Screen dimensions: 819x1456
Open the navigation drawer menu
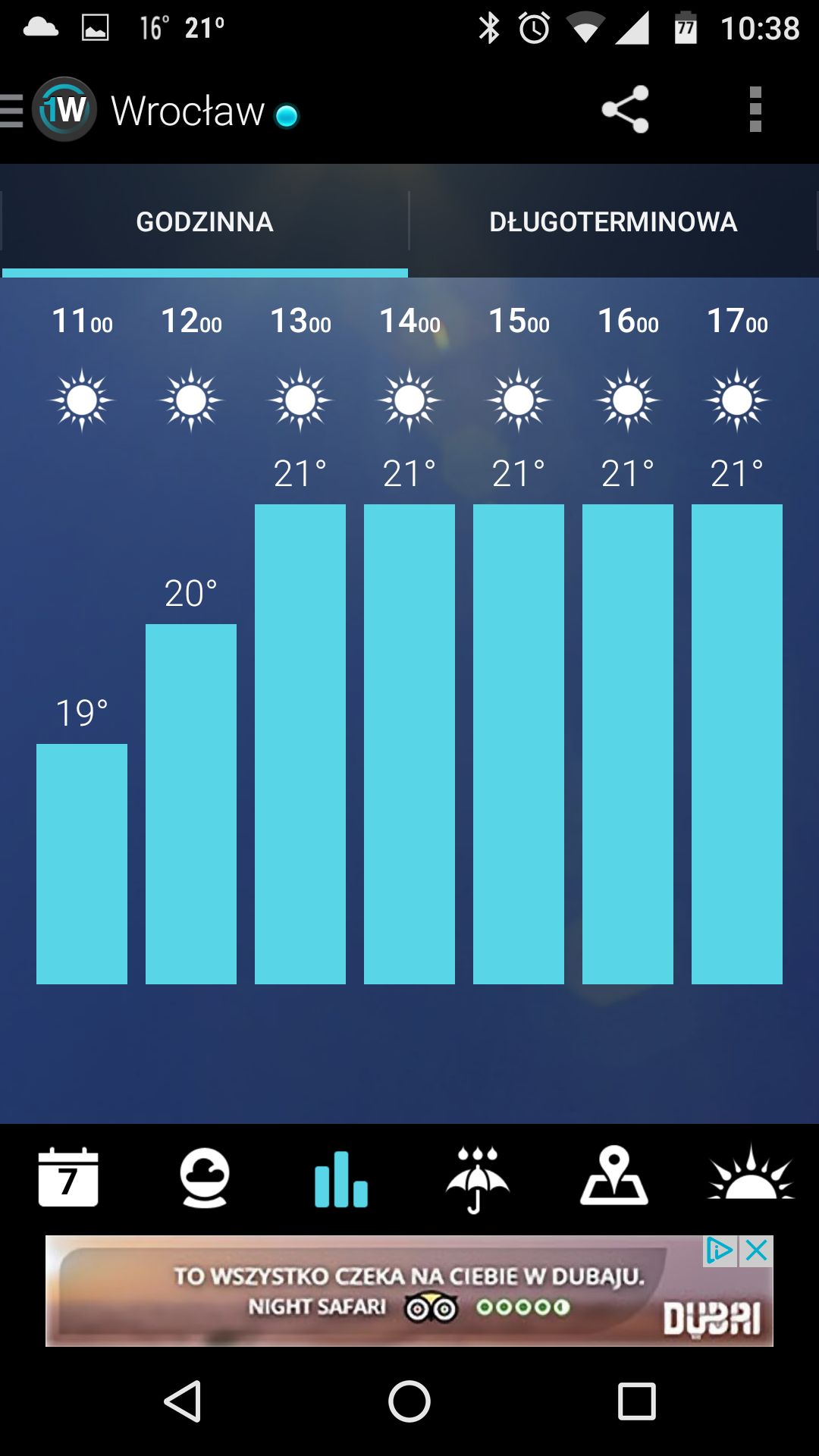click(12, 111)
